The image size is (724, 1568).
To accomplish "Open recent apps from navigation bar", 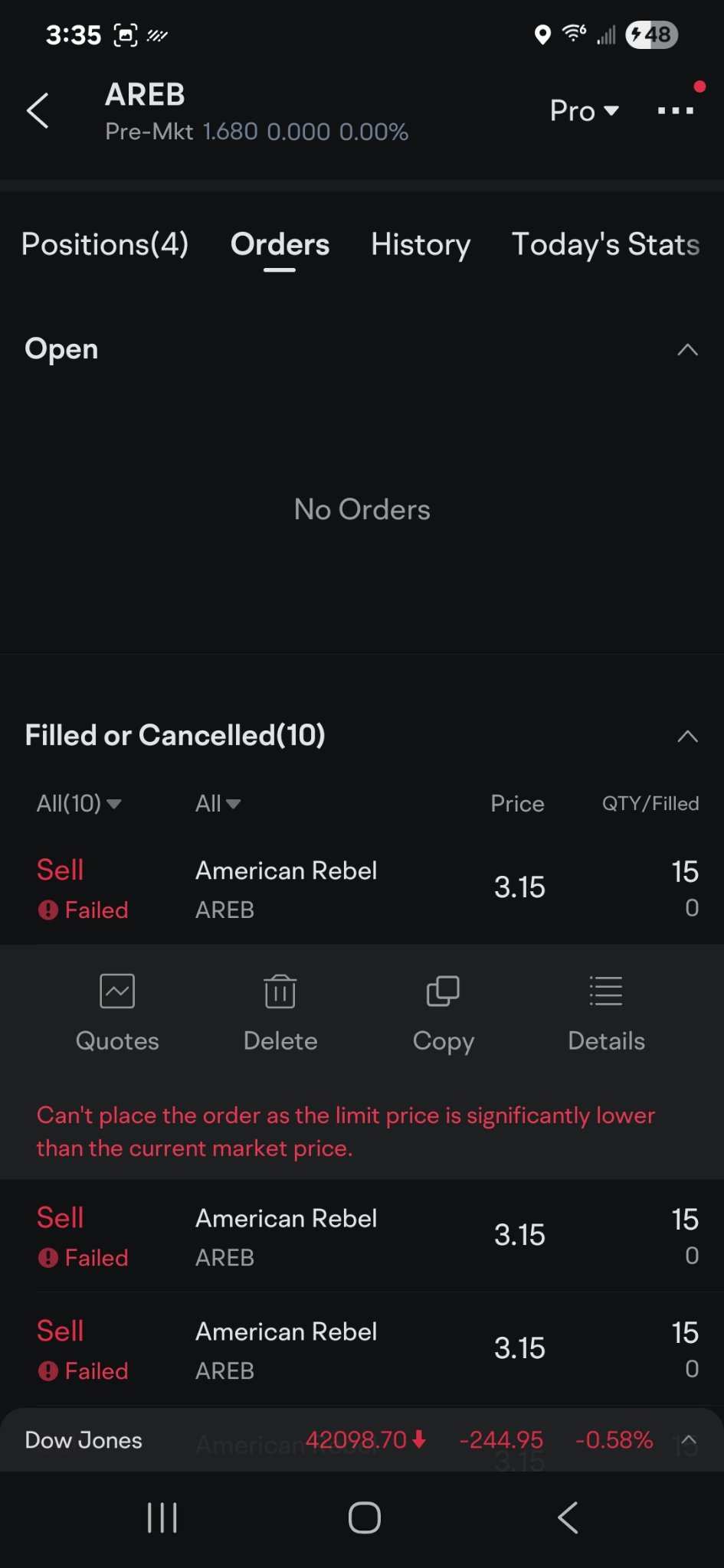I will [162, 1517].
